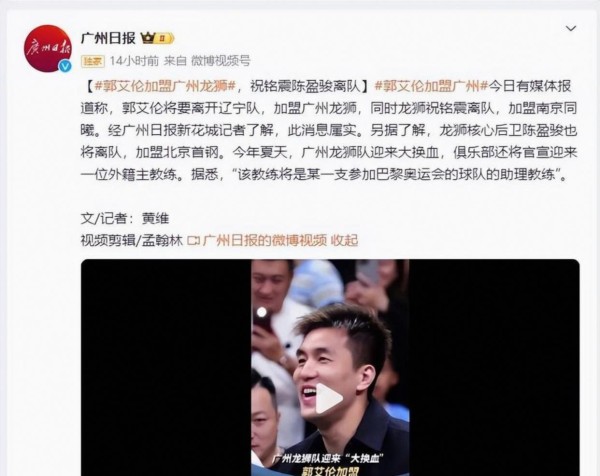Open 广州日报的微博视频 link
The height and width of the screenshot is (476, 600).
265,240
